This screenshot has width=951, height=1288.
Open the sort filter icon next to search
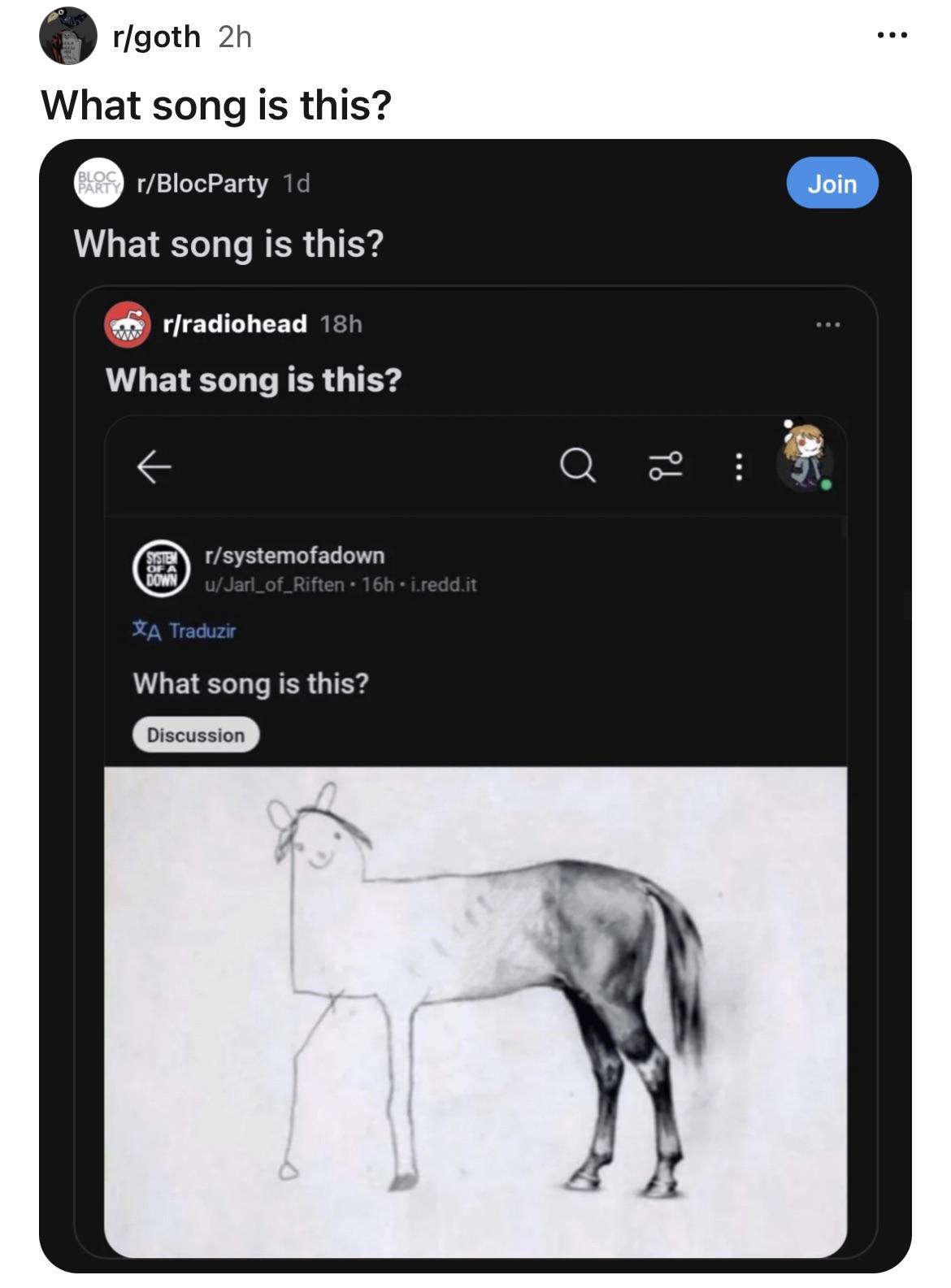(665, 466)
